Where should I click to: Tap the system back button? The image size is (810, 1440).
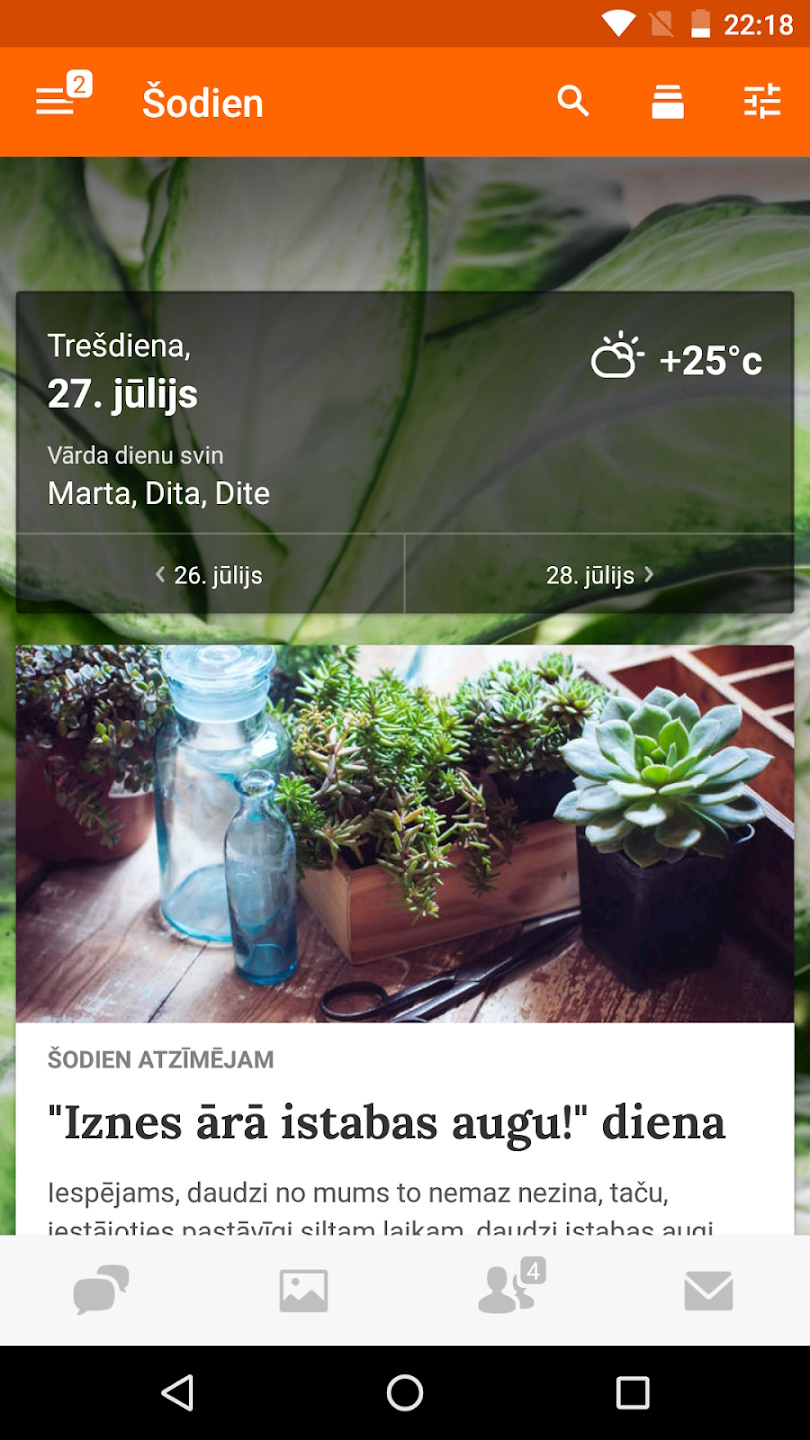pyautogui.click(x=177, y=1392)
